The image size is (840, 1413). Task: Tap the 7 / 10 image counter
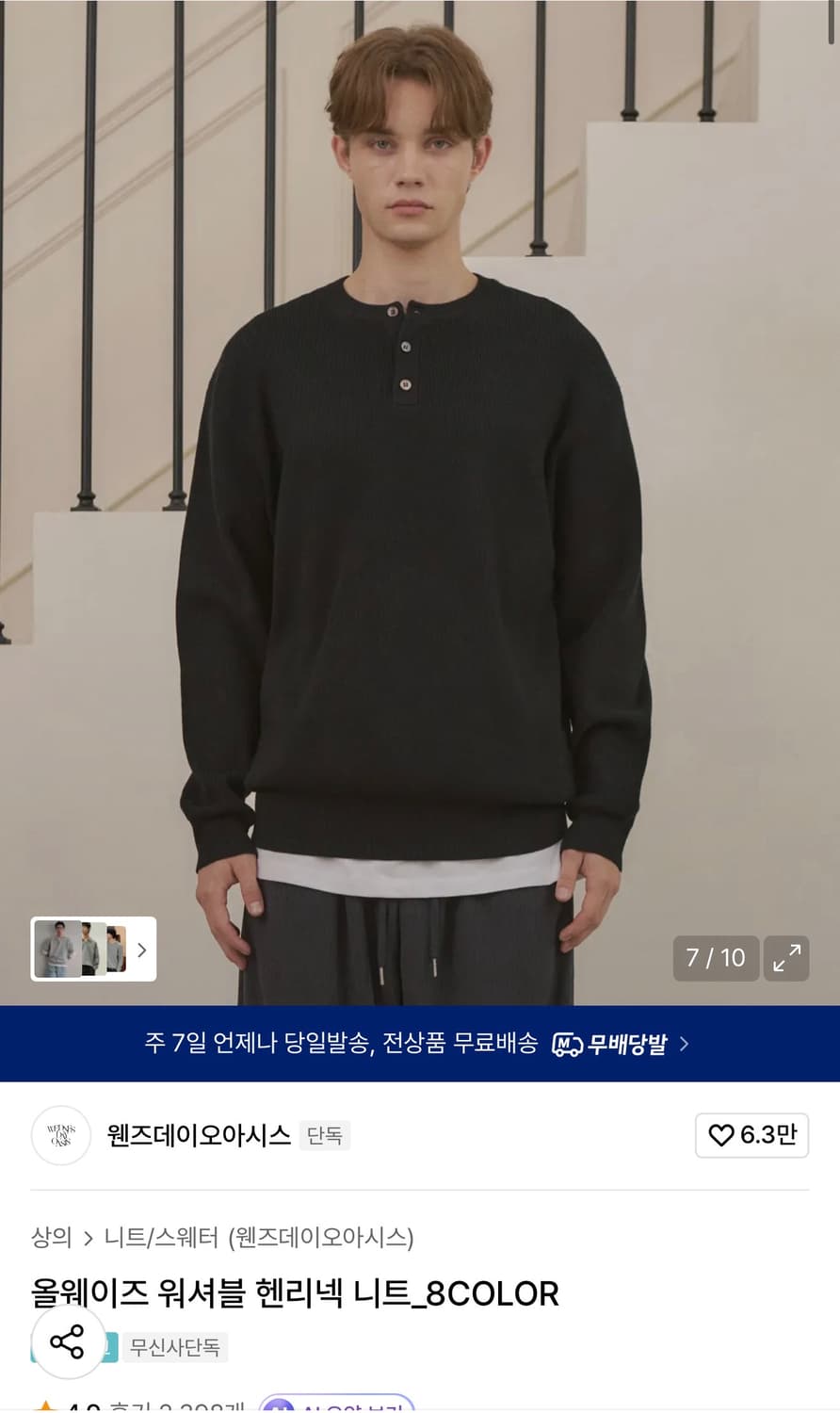716,958
